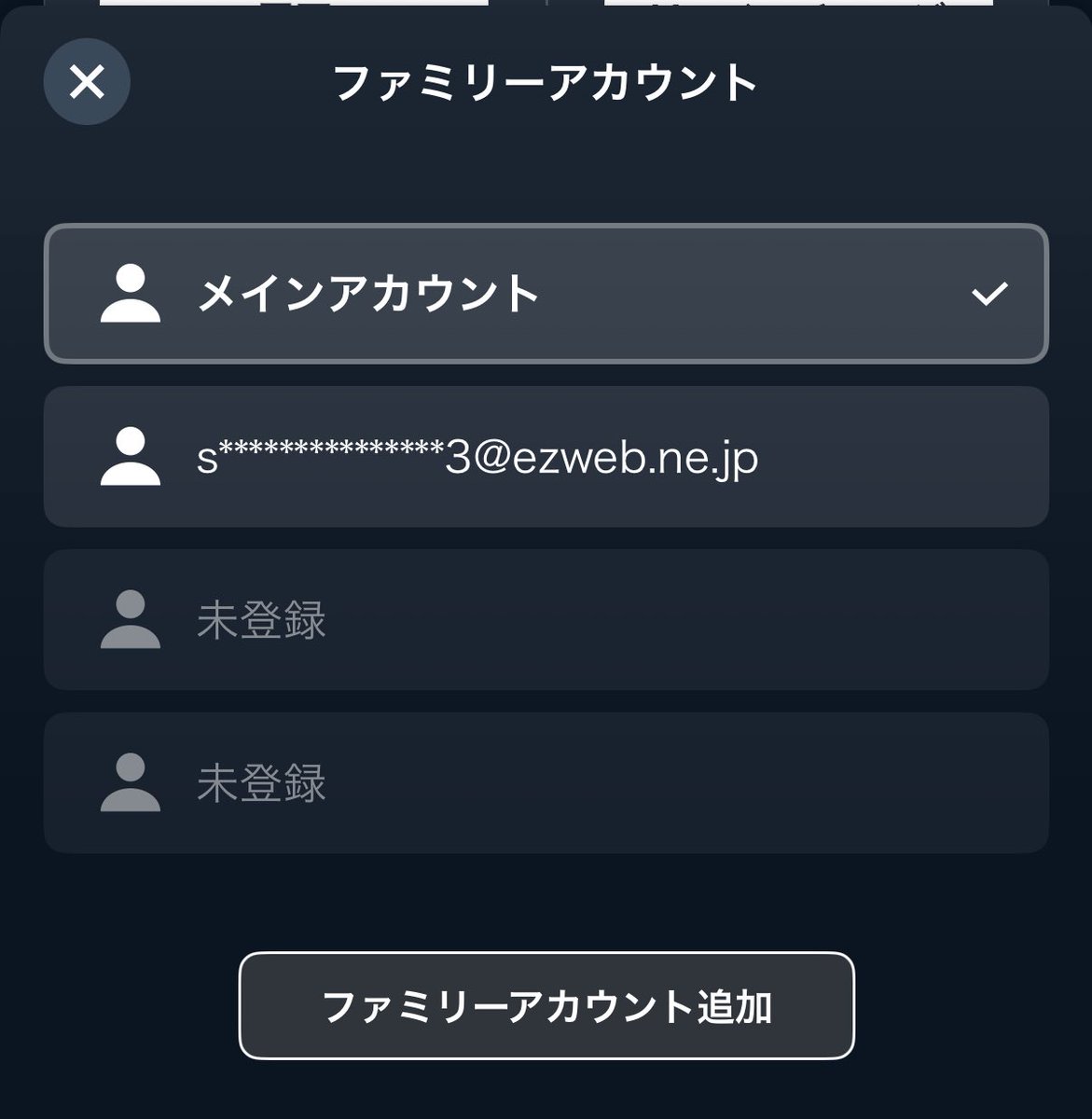1092x1119 pixels.
Task: Select the メインアカウント row
Action: (546, 294)
